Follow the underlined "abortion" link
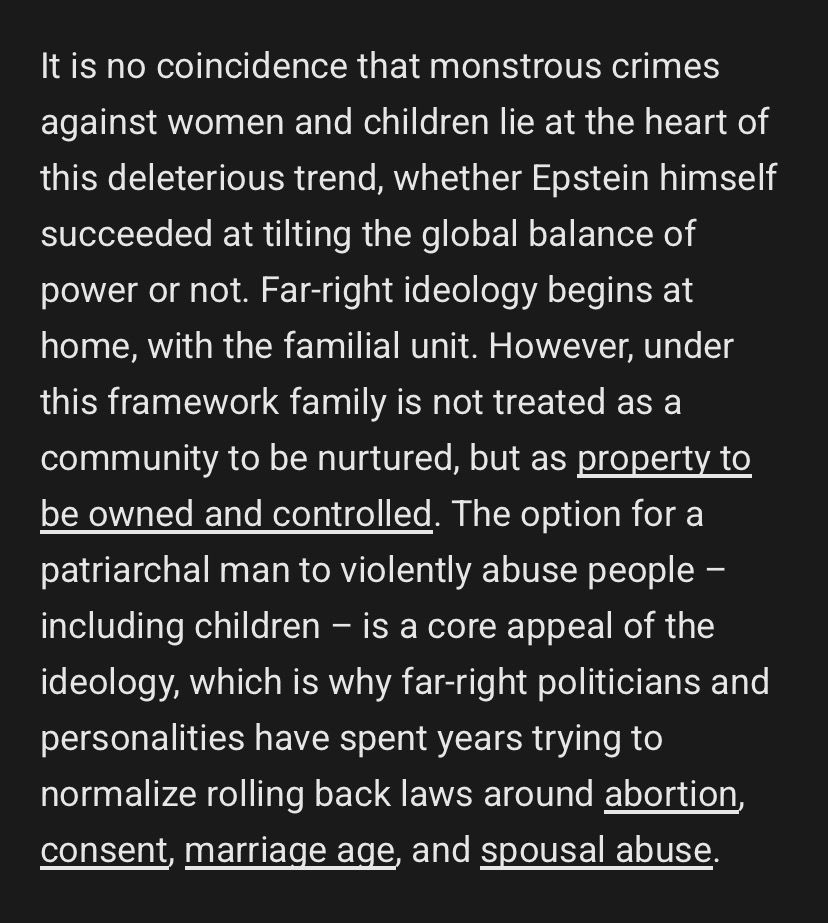The height and width of the screenshot is (923, 828). (671, 794)
